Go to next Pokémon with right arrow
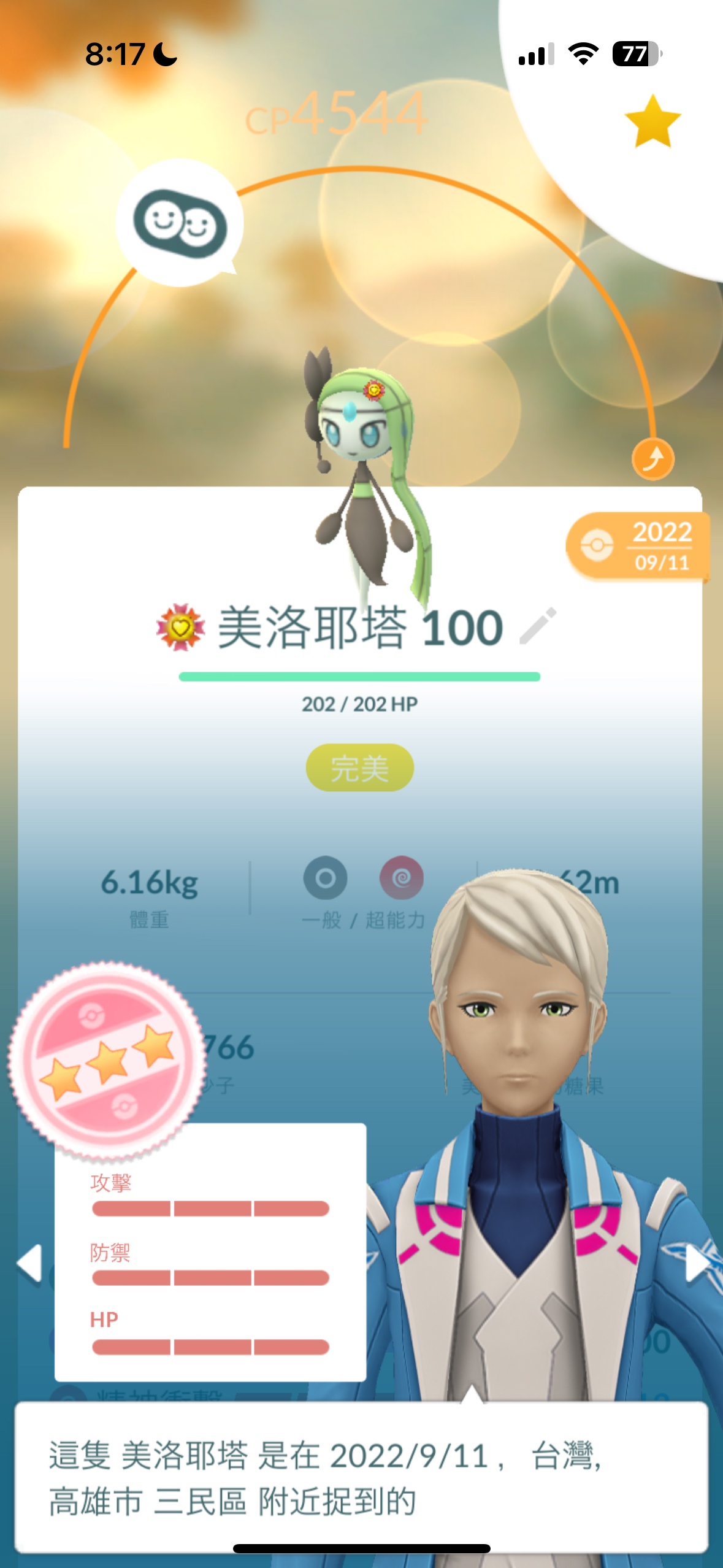This screenshot has height=1568, width=723. (697, 1263)
